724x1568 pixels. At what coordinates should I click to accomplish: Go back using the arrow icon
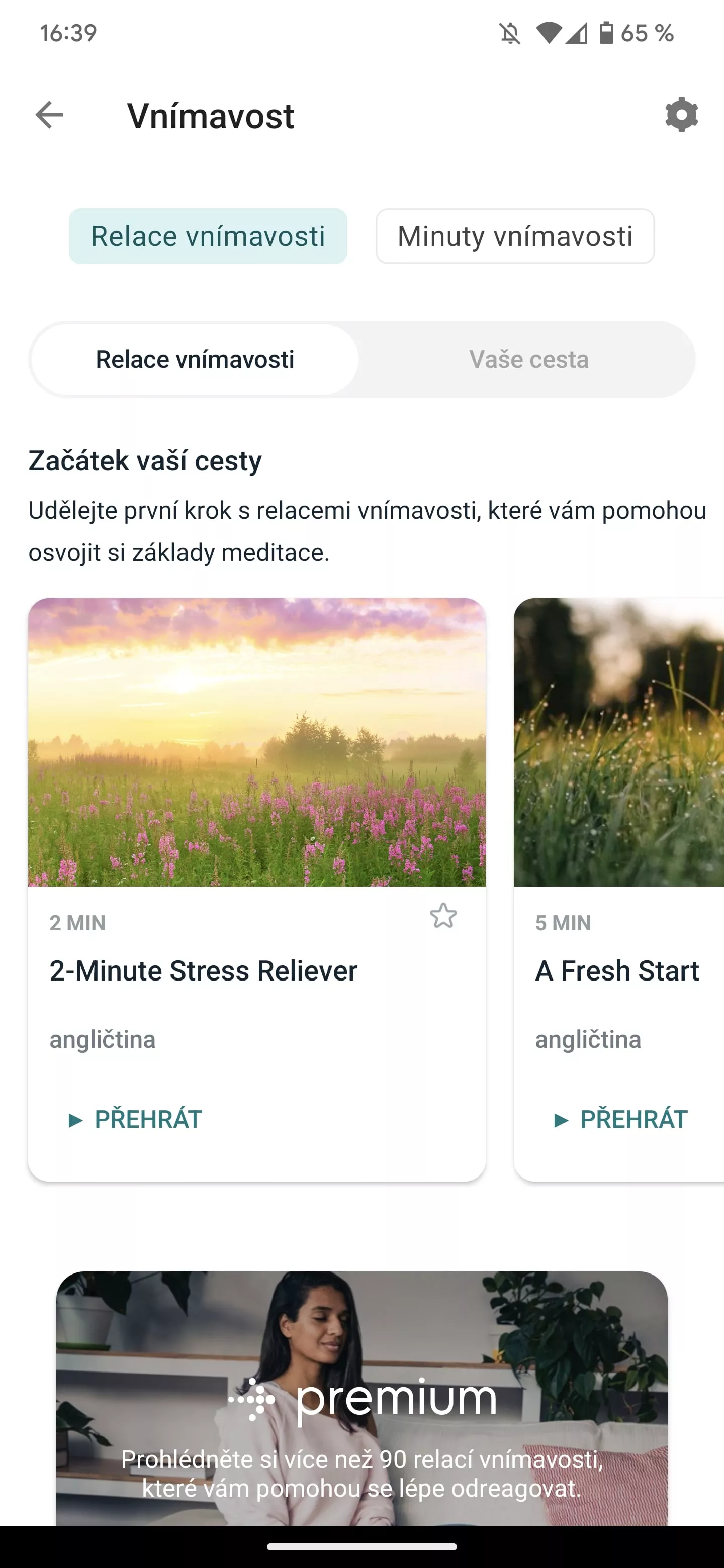49,115
